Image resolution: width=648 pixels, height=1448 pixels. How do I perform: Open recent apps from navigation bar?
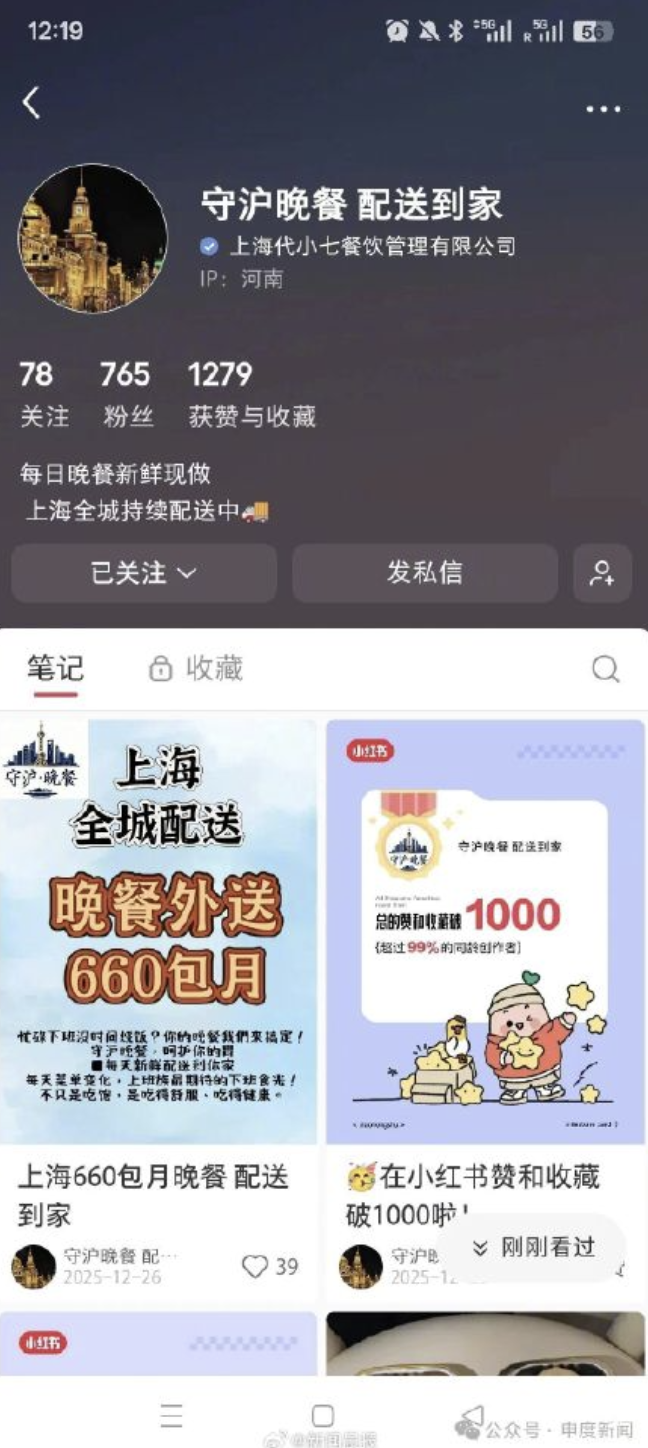172,1415
